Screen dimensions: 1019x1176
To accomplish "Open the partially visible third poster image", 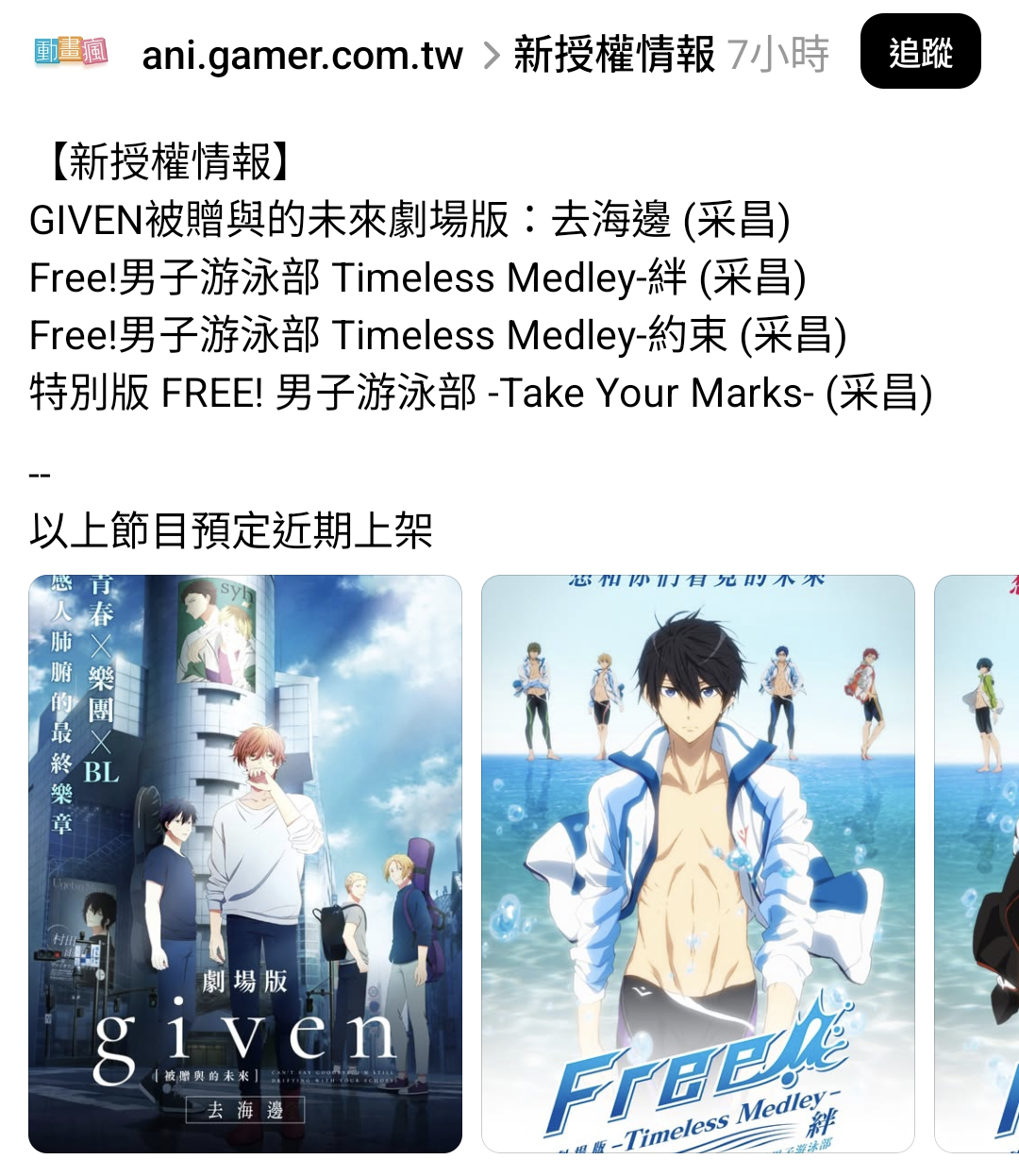I will point(977,864).
